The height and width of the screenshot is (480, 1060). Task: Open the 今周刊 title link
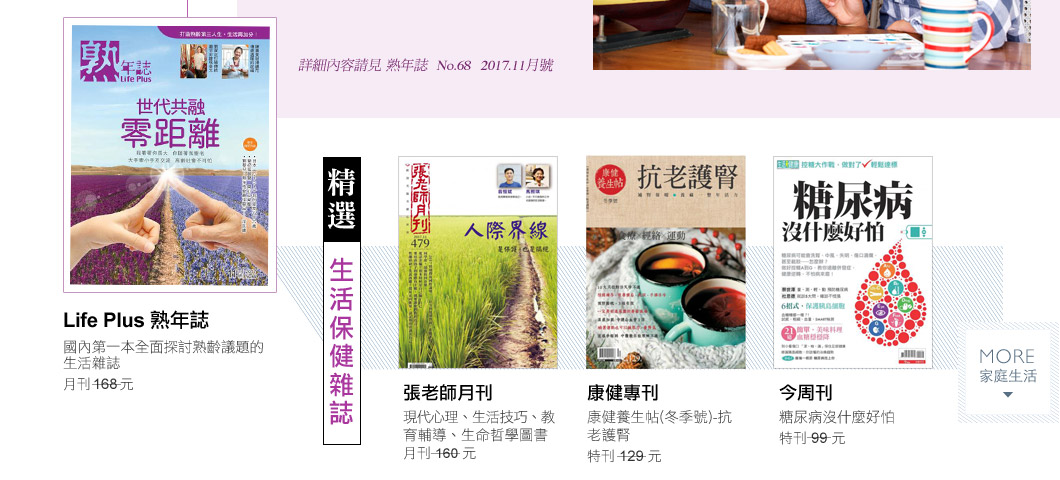pos(806,392)
